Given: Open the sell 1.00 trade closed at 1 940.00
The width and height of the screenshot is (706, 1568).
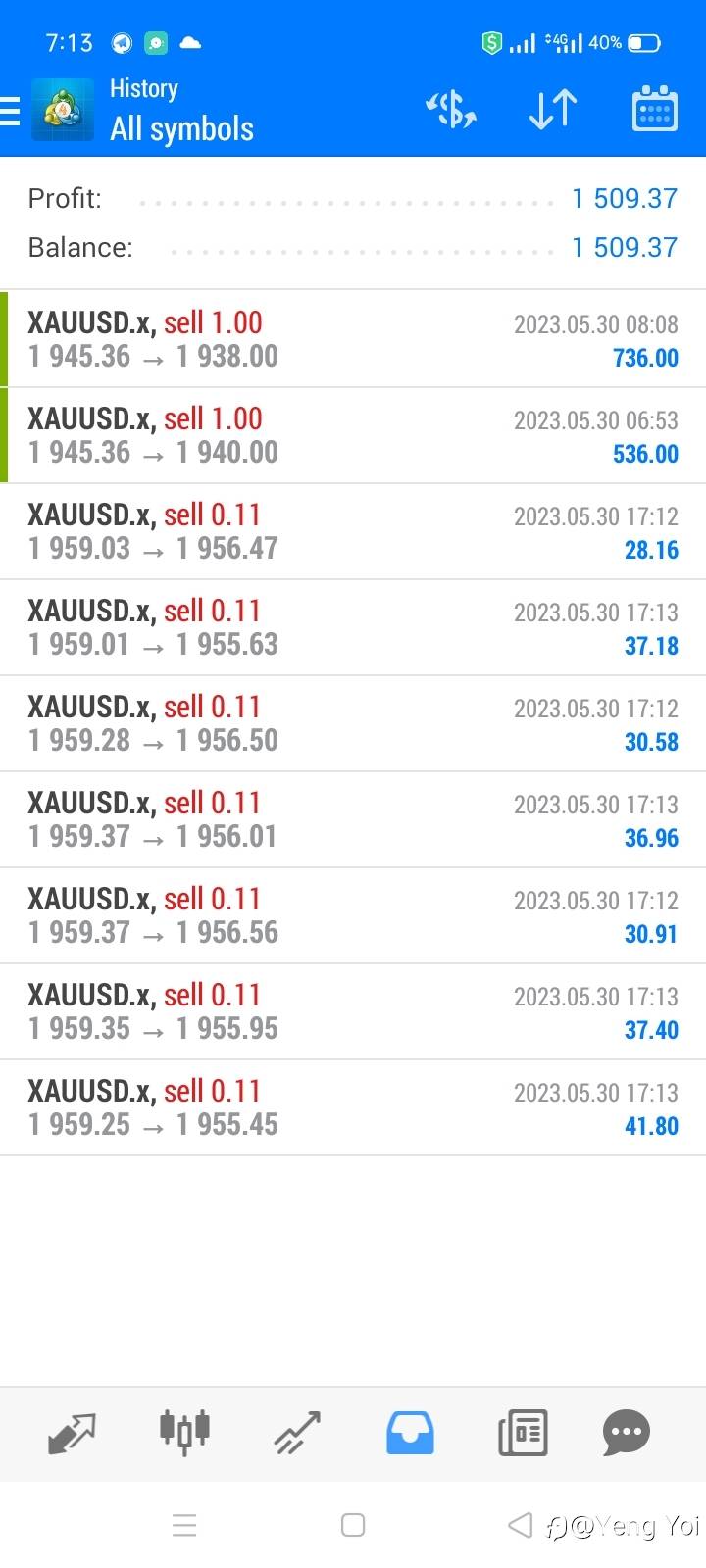Looking at the screenshot, I should tap(353, 435).
